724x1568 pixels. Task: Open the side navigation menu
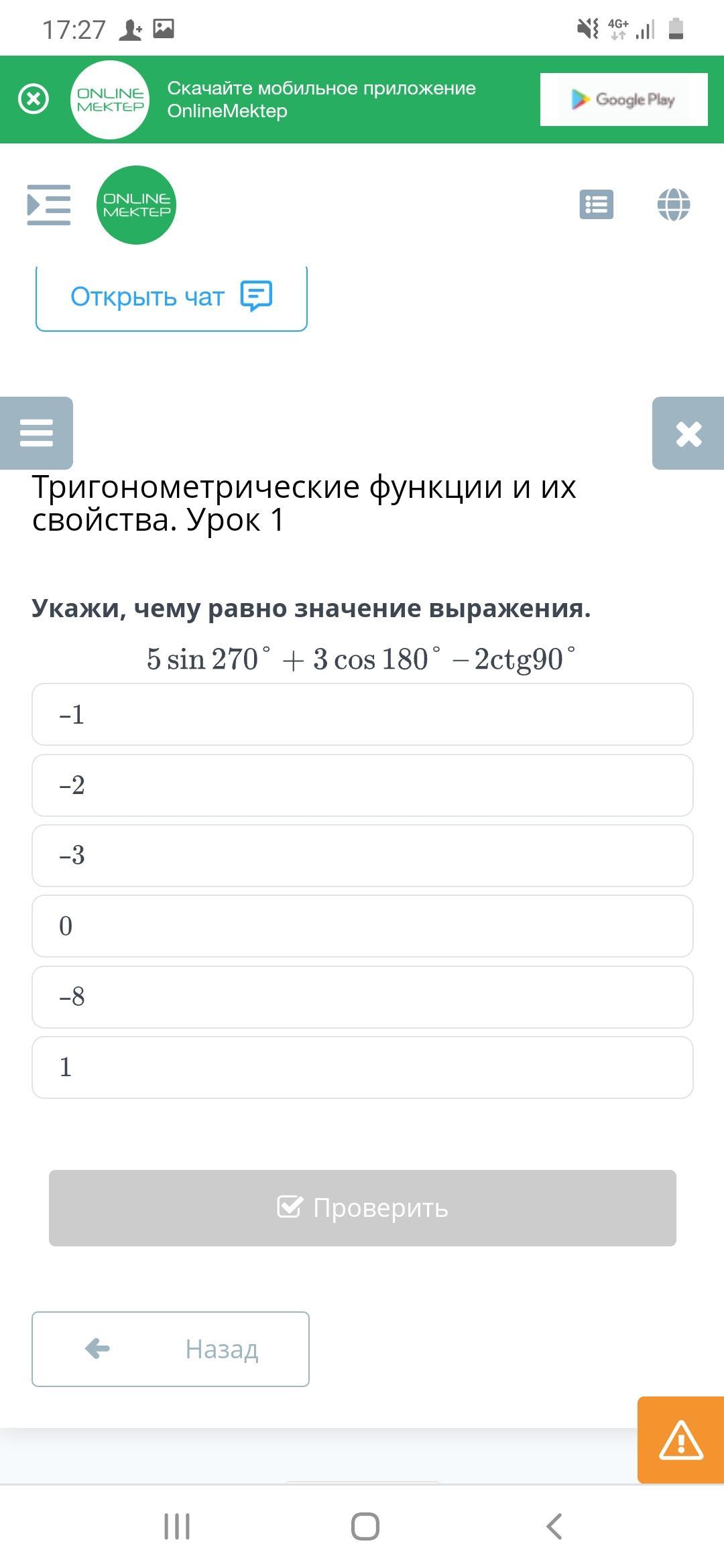tap(48, 204)
